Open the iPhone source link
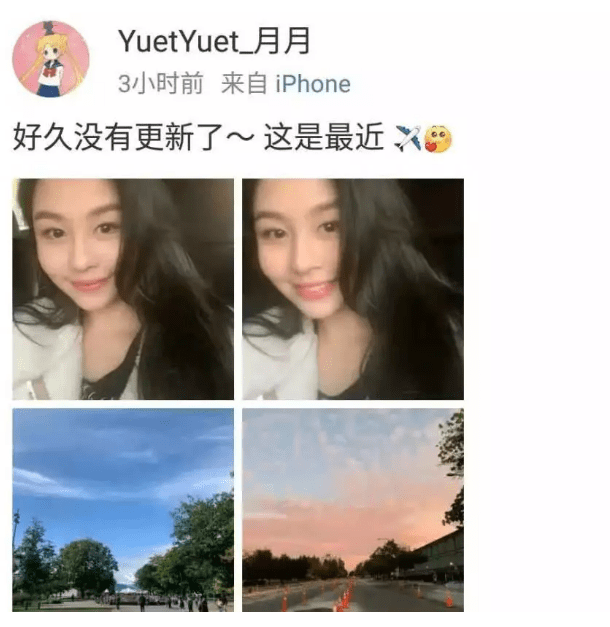Screen dimensions: 610x627 (312, 85)
